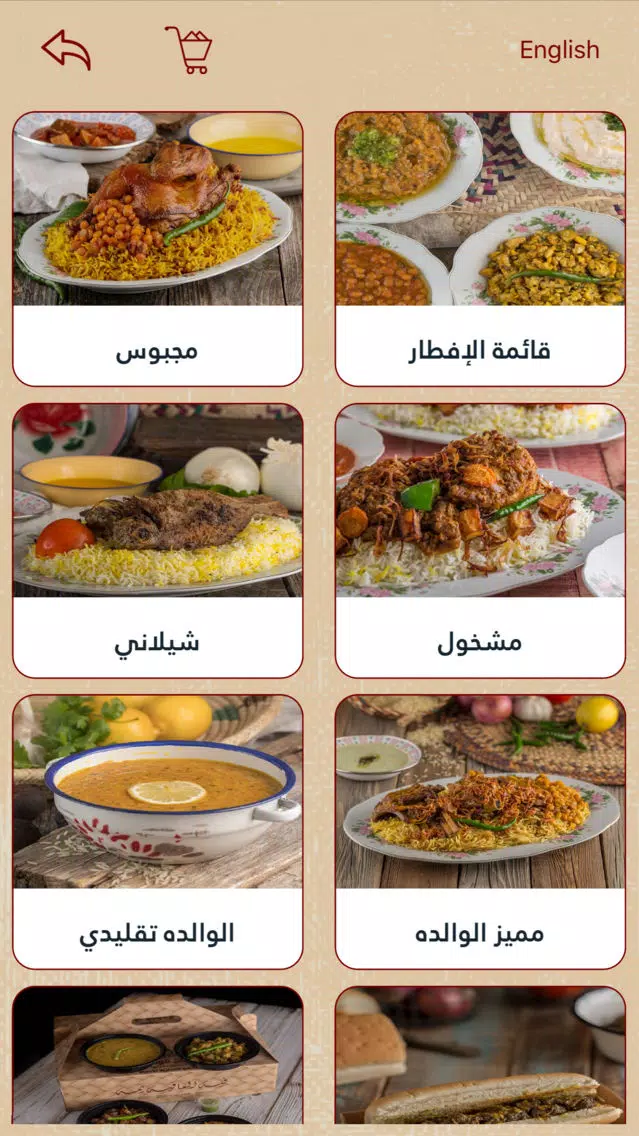
Task: Open الوالده تقليدي soup category
Action: coord(158,832)
